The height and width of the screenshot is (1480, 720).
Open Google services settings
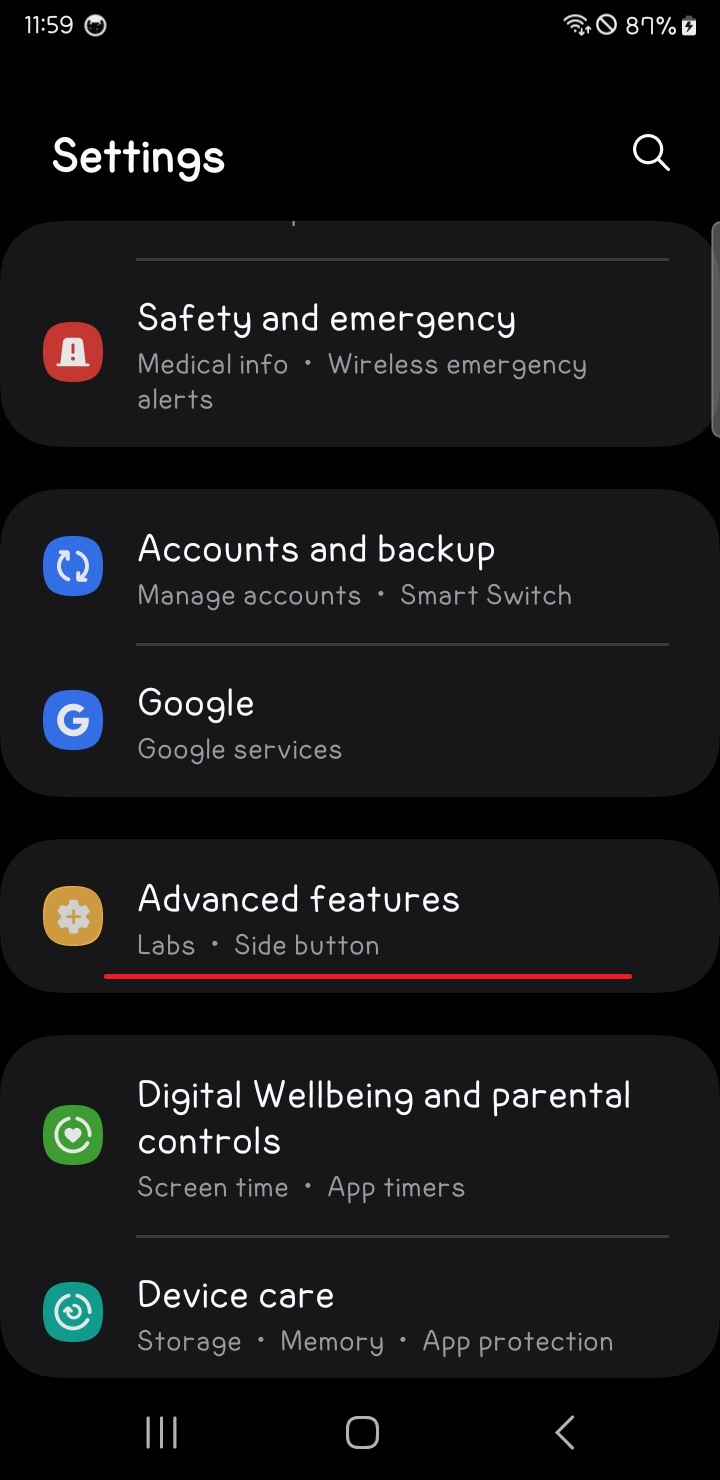(360, 722)
